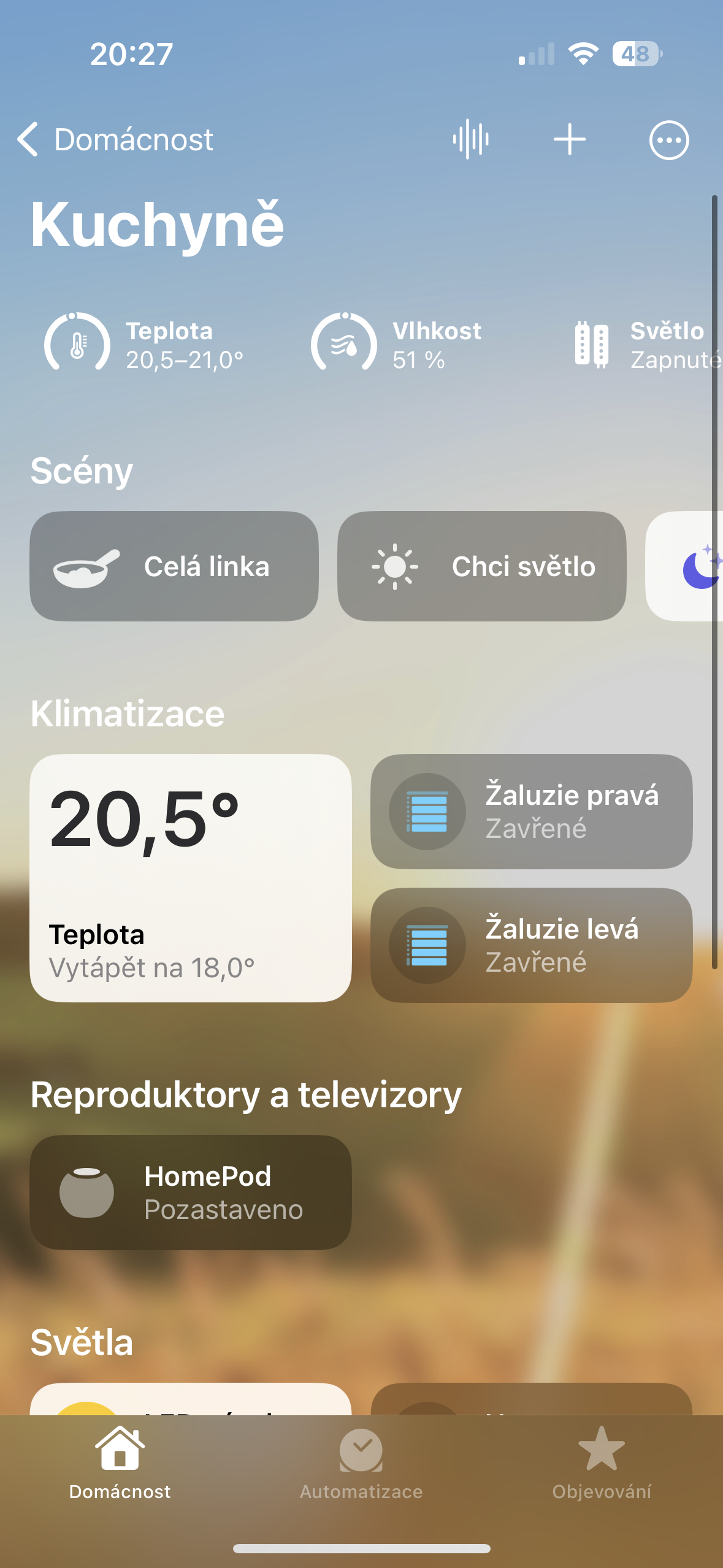Activate the moon night scene
723x1568 pixels.
tap(693, 566)
